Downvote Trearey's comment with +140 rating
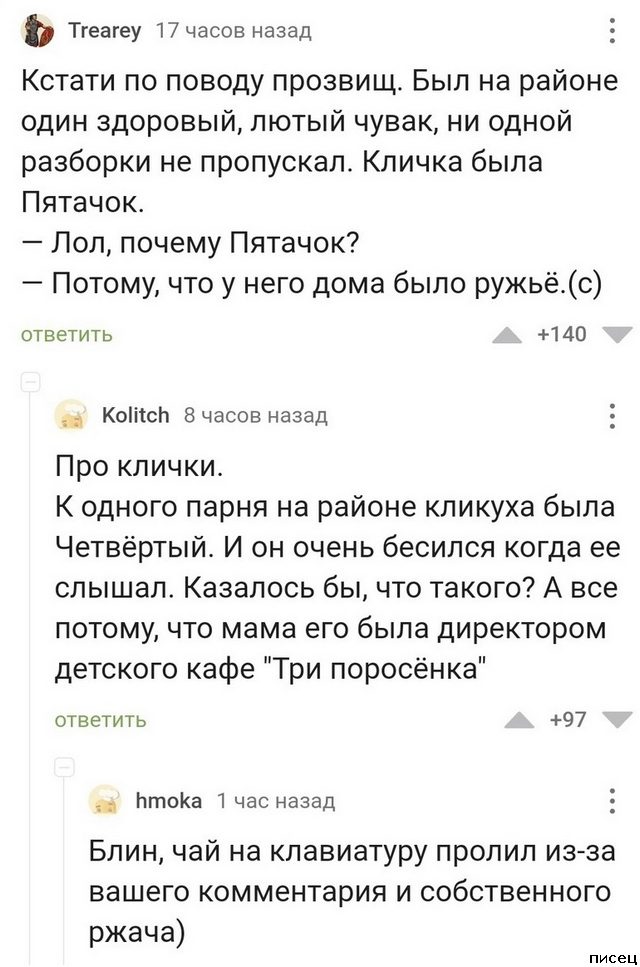 click(617, 335)
